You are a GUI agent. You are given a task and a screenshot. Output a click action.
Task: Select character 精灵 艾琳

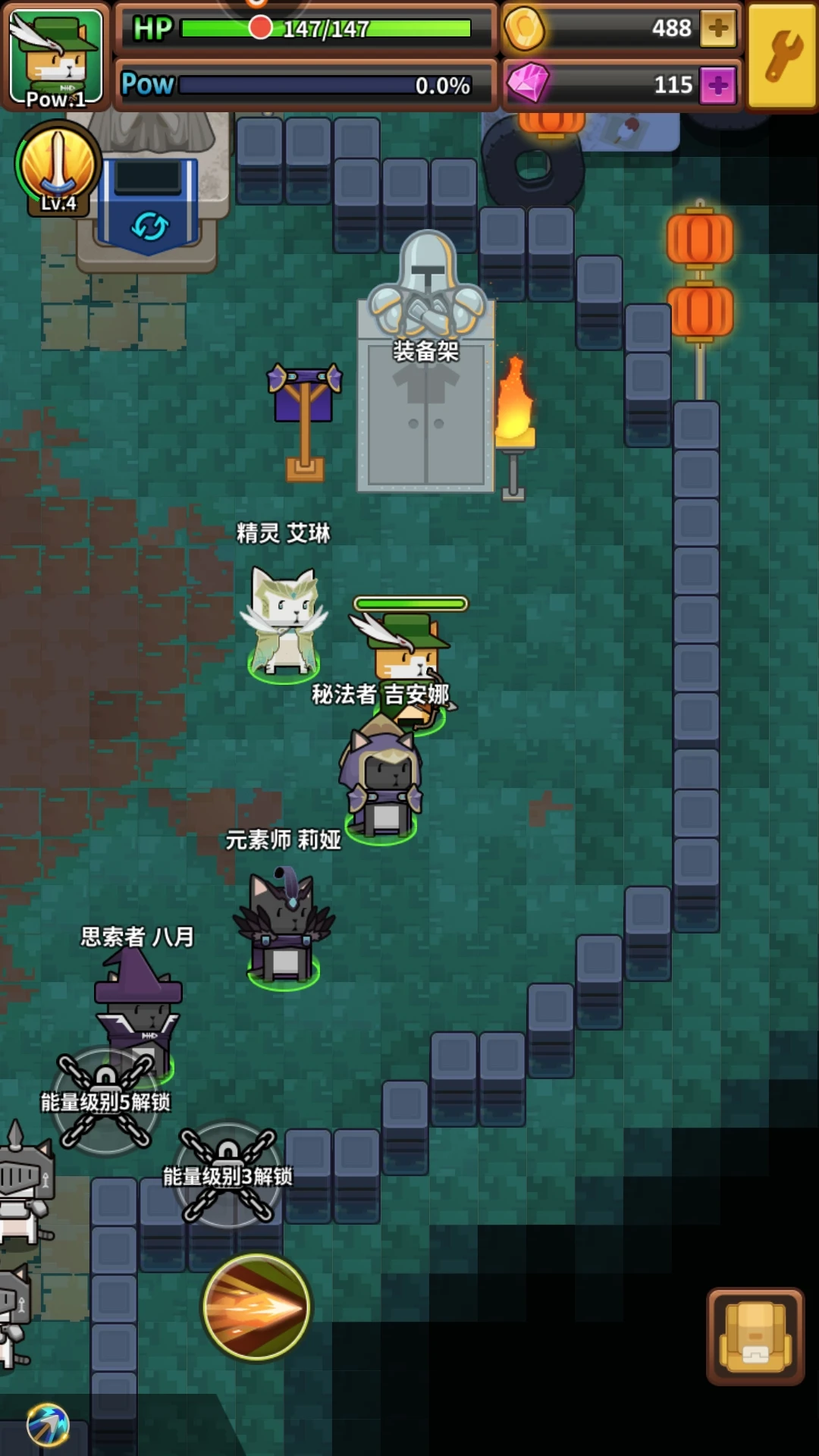pyautogui.click(x=284, y=622)
